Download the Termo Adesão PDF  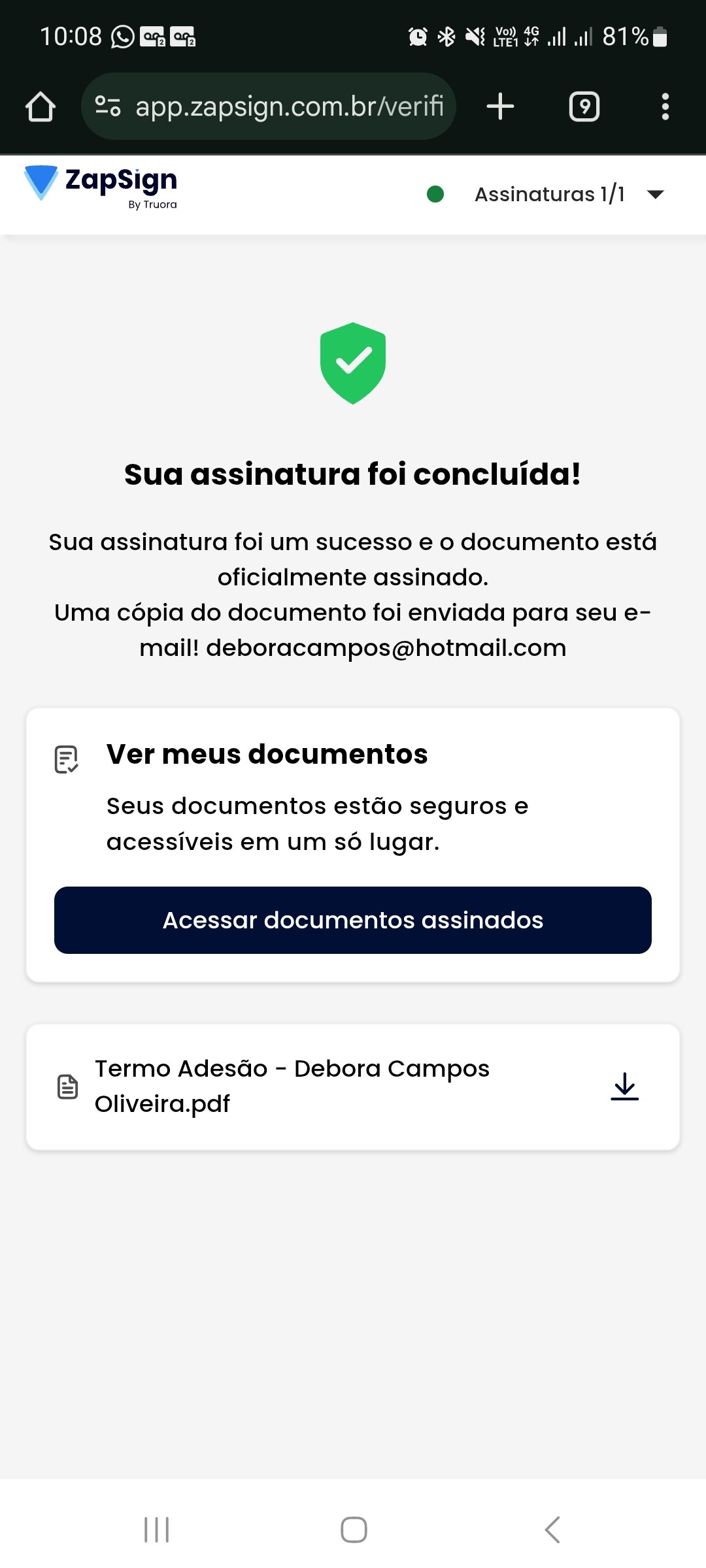[x=624, y=1086]
